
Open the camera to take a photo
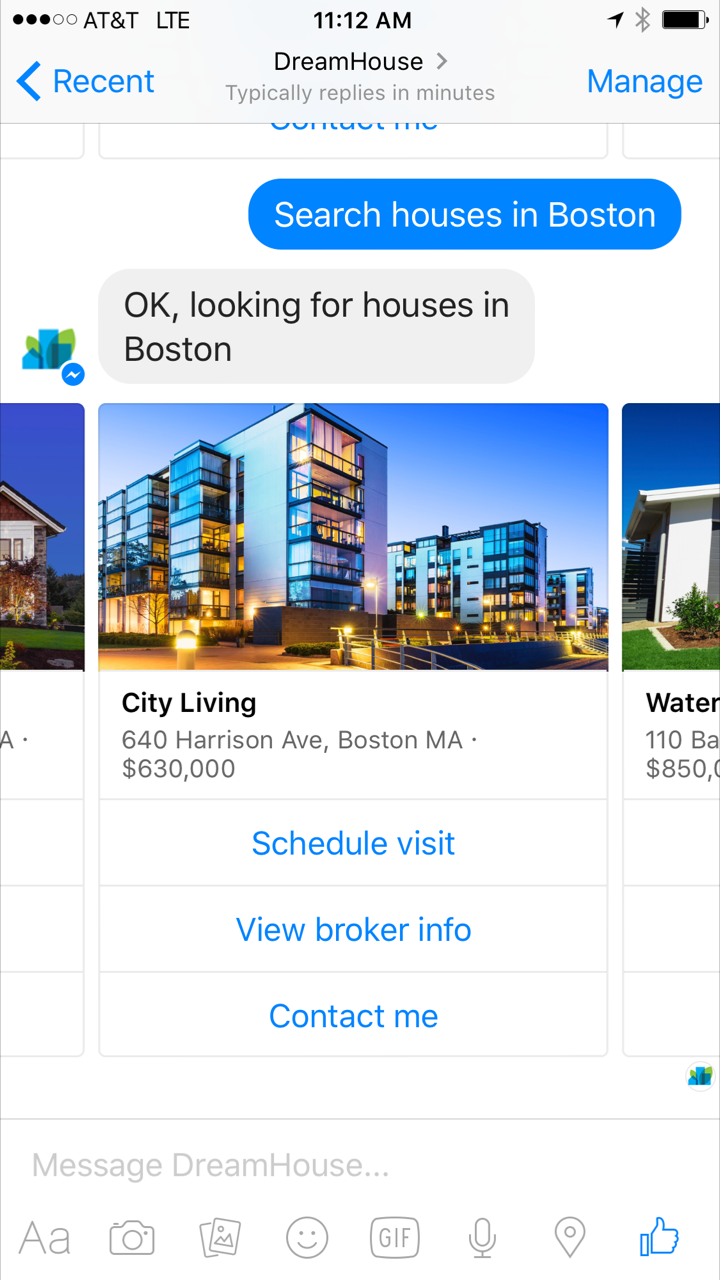tap(132, 1239)
